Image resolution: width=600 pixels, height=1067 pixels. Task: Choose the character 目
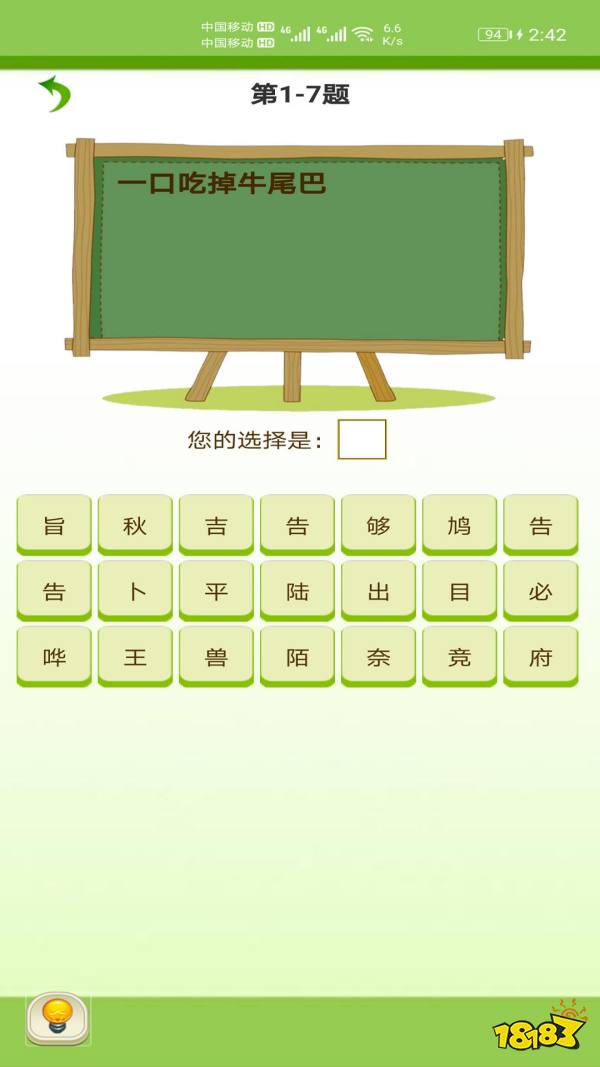tap(459, 591)
